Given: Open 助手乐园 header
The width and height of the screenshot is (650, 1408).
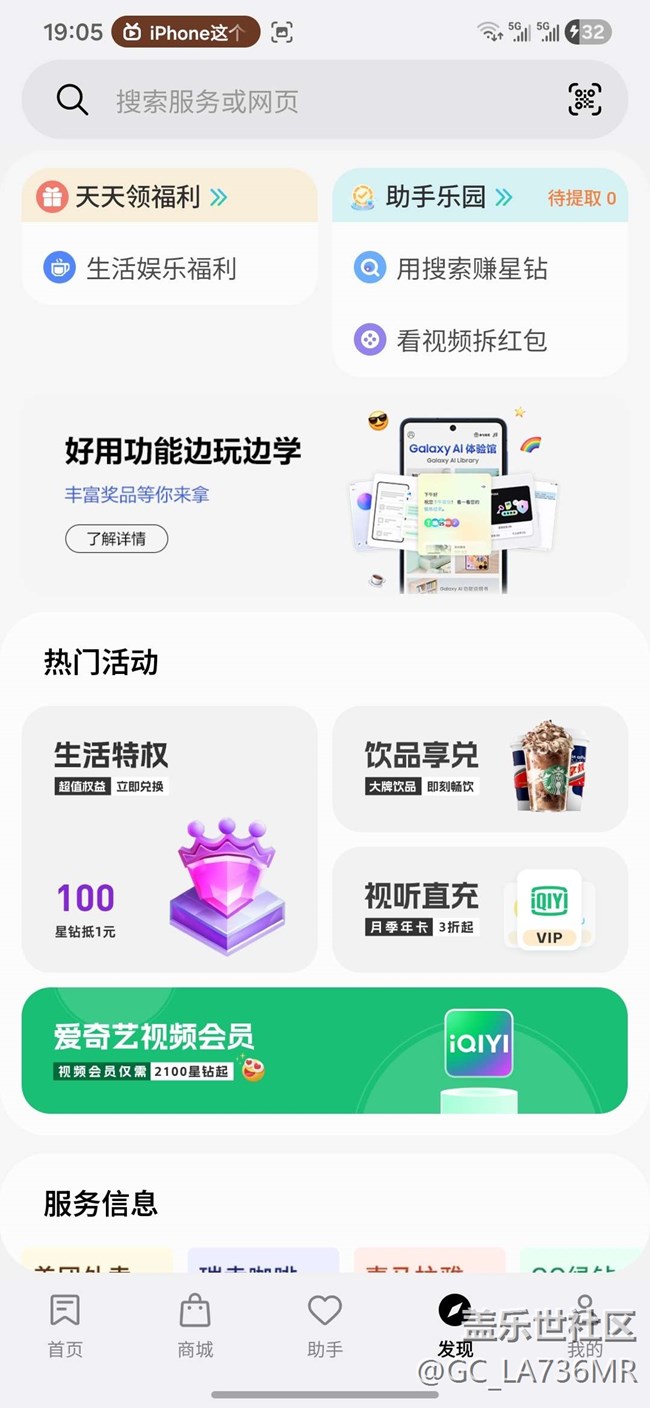Looking at the screenshot, I should [x=435, y=197].
